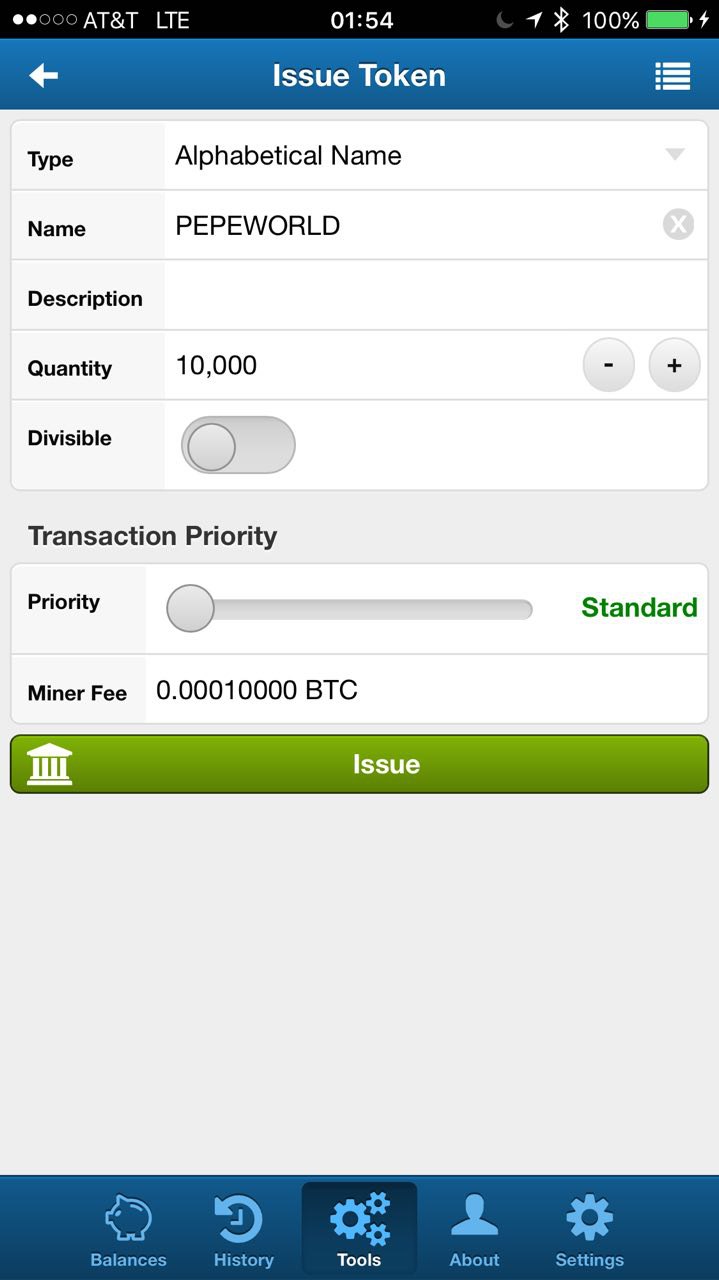Open the list menu icon in header
This screenshot has height=1280, width=719.
coord(672,76)
